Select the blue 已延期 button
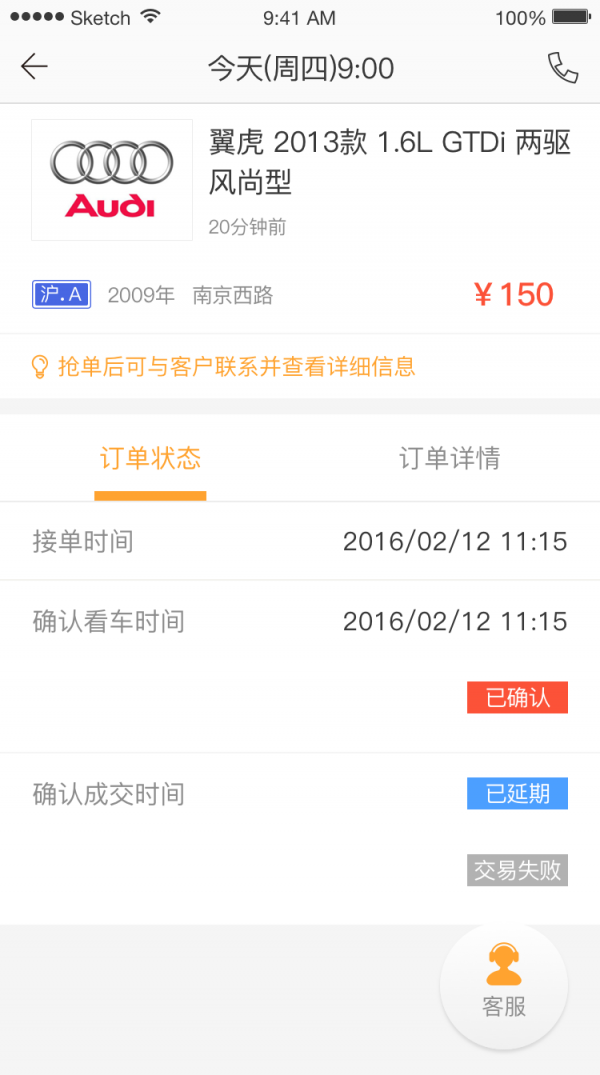The height and width of the screenshot is (1075, 600). (517, 794)
